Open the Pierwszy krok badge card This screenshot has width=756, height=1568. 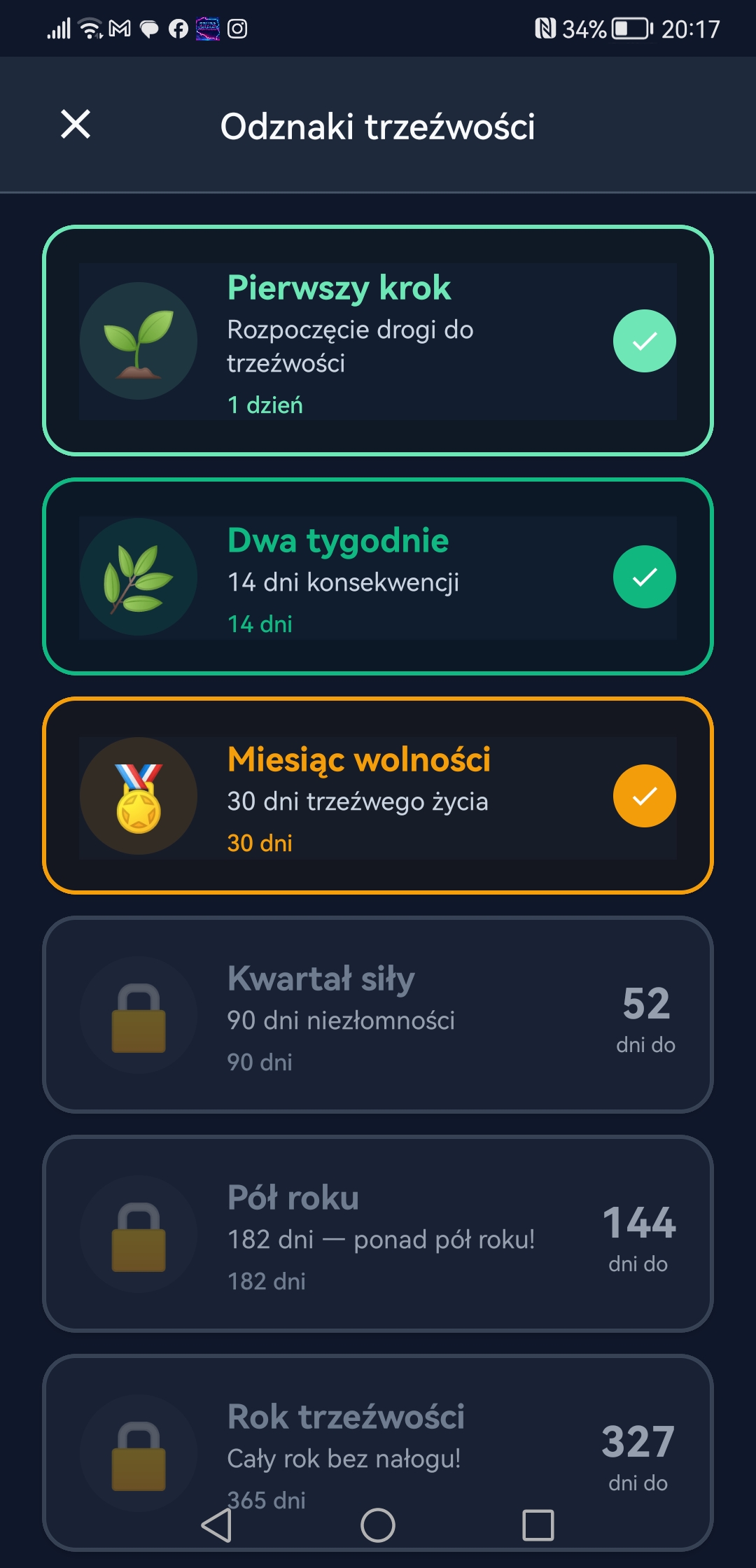click(x=378, y=341)
